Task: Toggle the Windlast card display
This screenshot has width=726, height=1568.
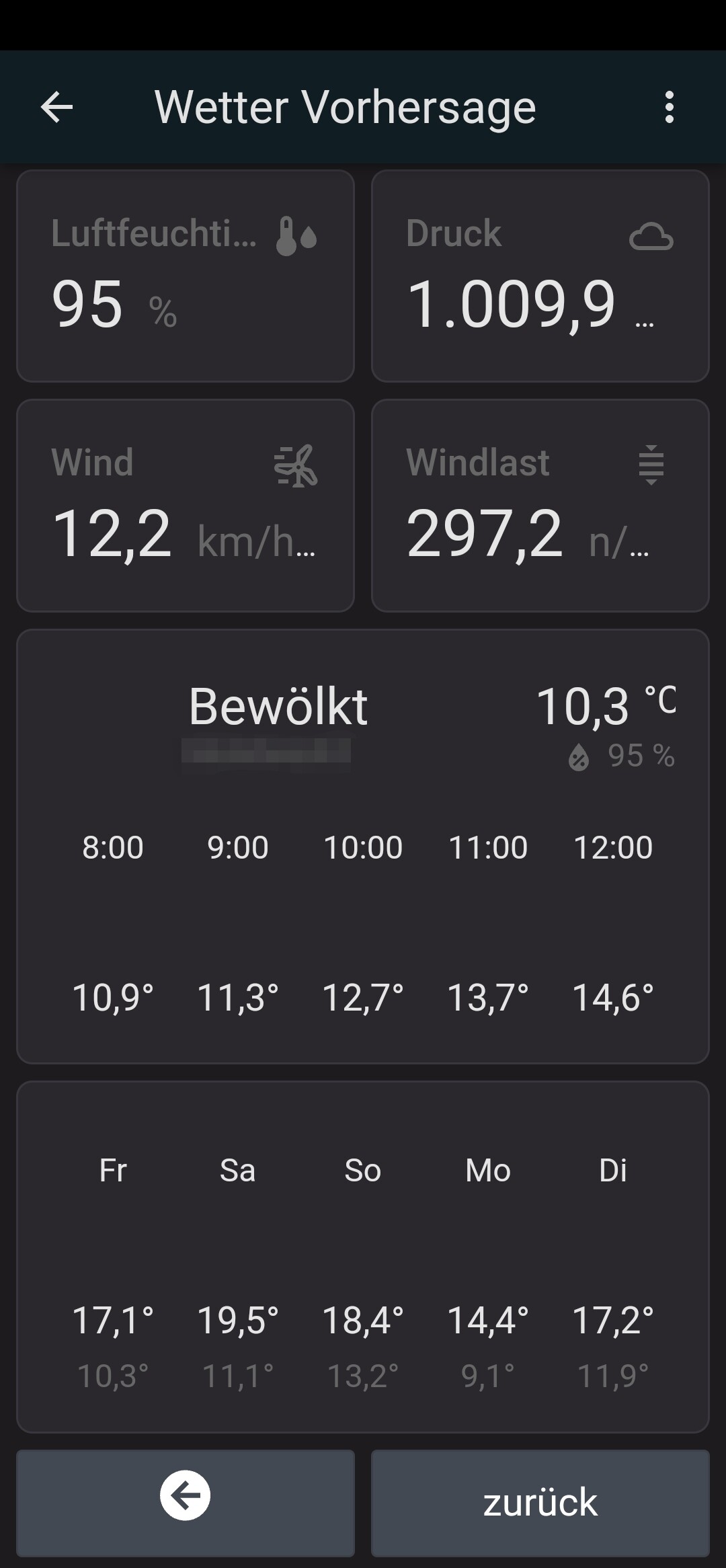Action: [x=541, y=504]
